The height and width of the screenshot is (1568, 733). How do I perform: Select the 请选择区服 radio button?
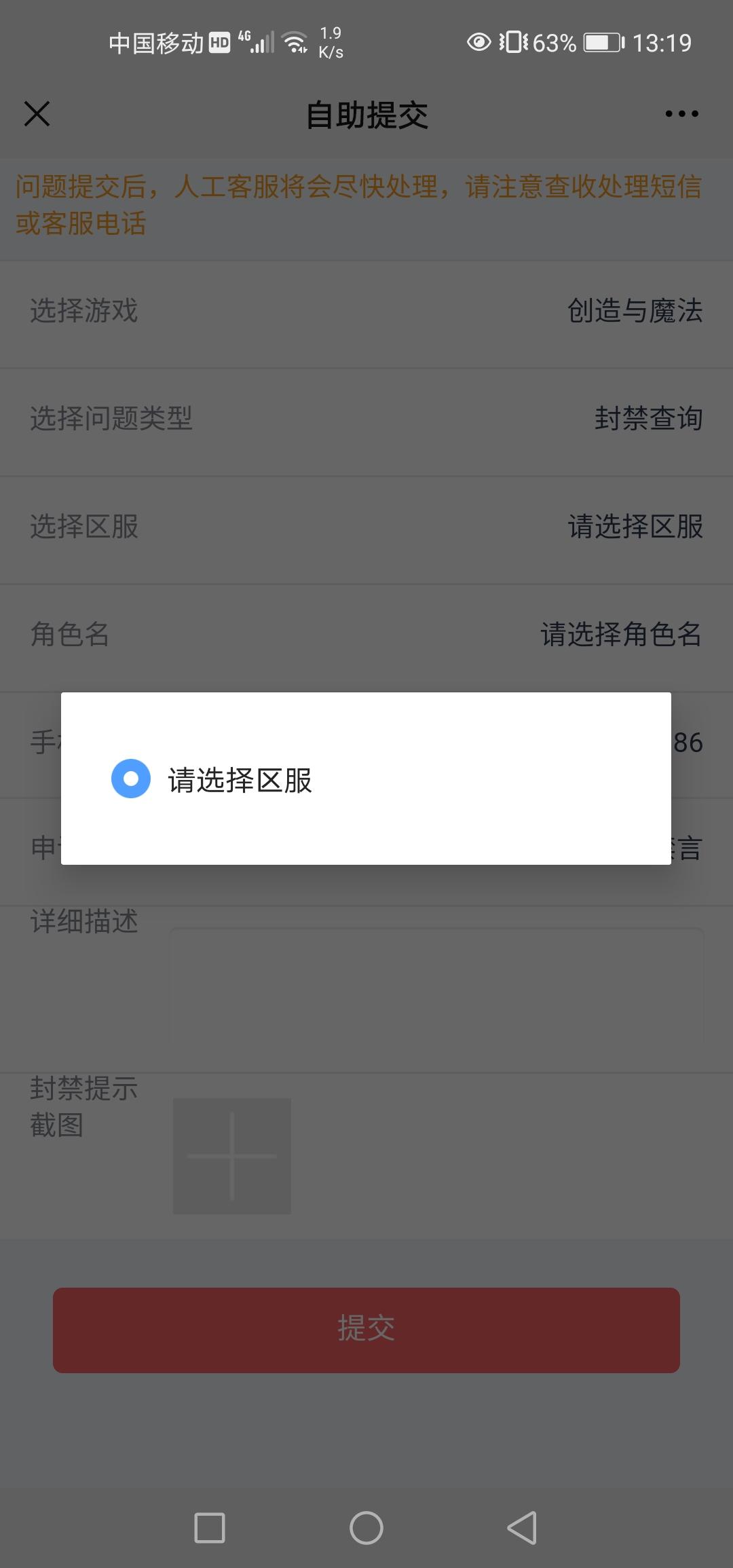point(130,779)
